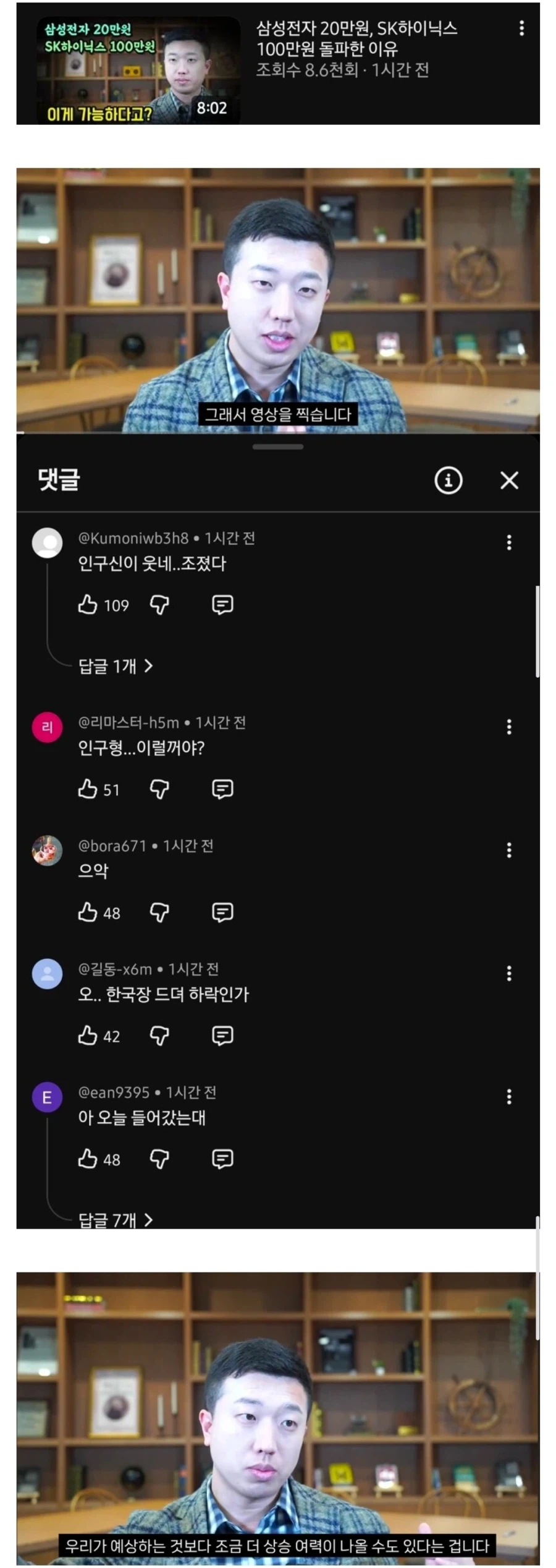
Task: Close the 댓글 comments panel
Action: (x=508, y=481)
